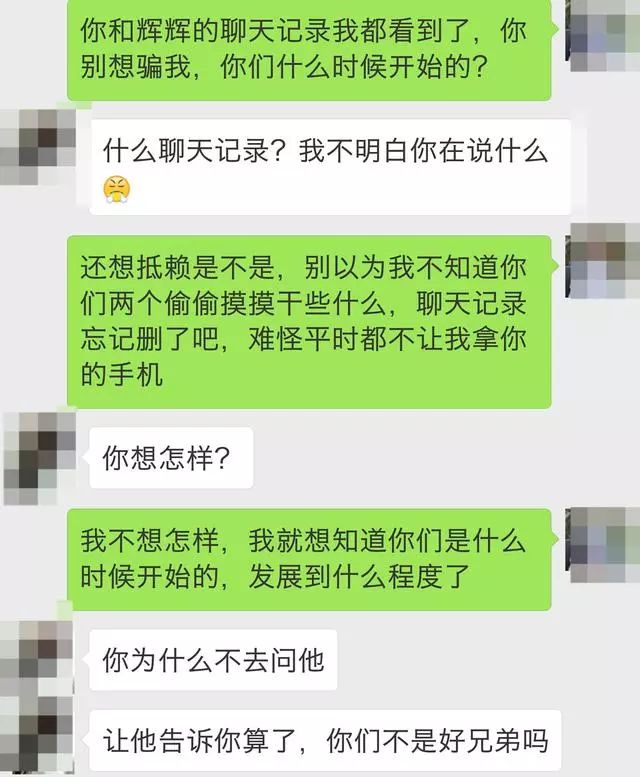This screenshot has height=777, width=640.
Task: Open sender's avatar beside '你想怎样？' message
Action: [x=40, y=456]
